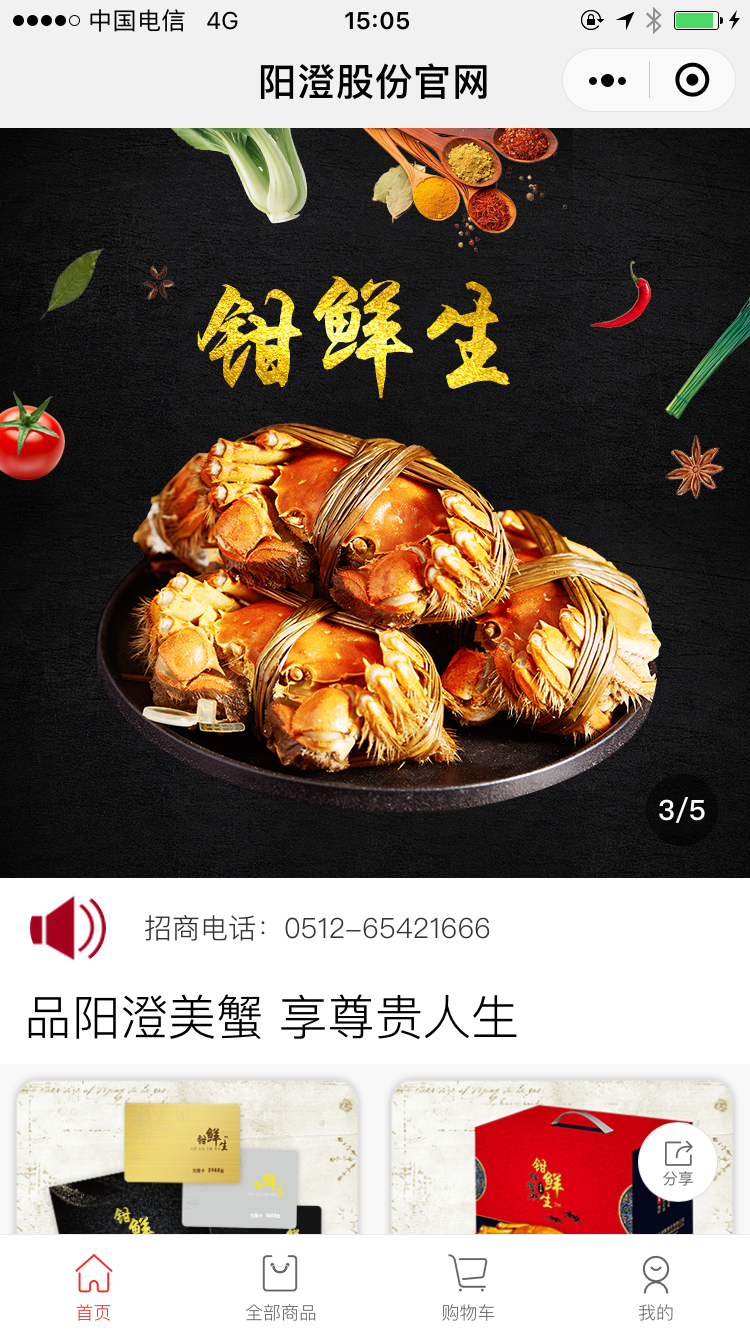Image resolution: width=750 pixels, height=1334 pixels.
Task: Tap the 招商电话 announcement notice
Action: (x=317, y=928)
